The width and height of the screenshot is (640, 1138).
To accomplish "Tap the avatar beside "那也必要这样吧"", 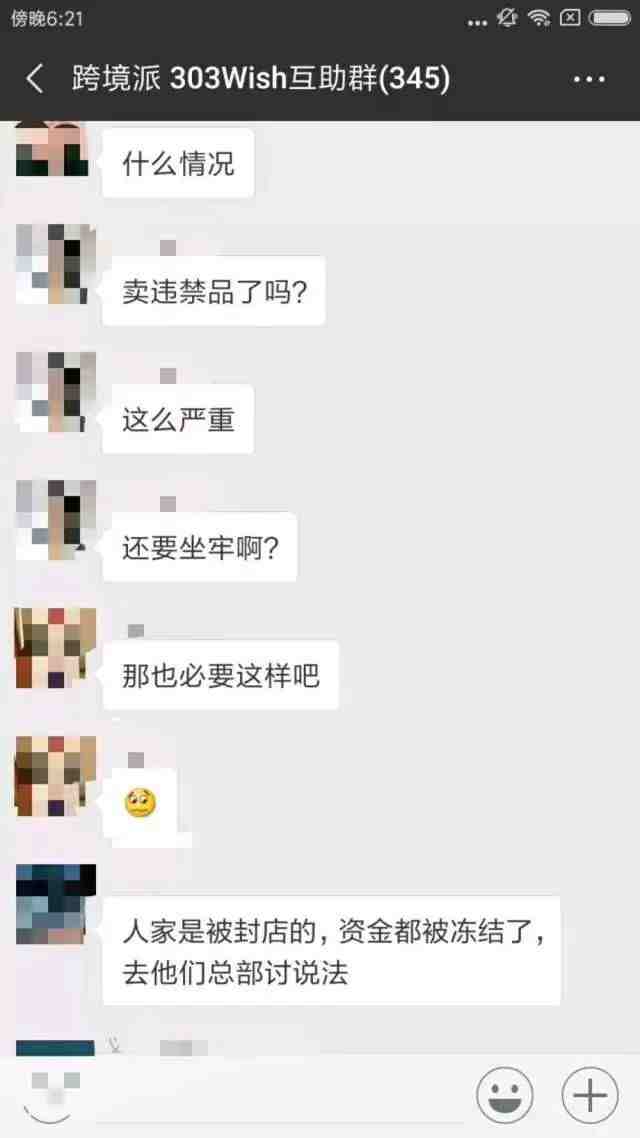I will click(x=56, y=648).
